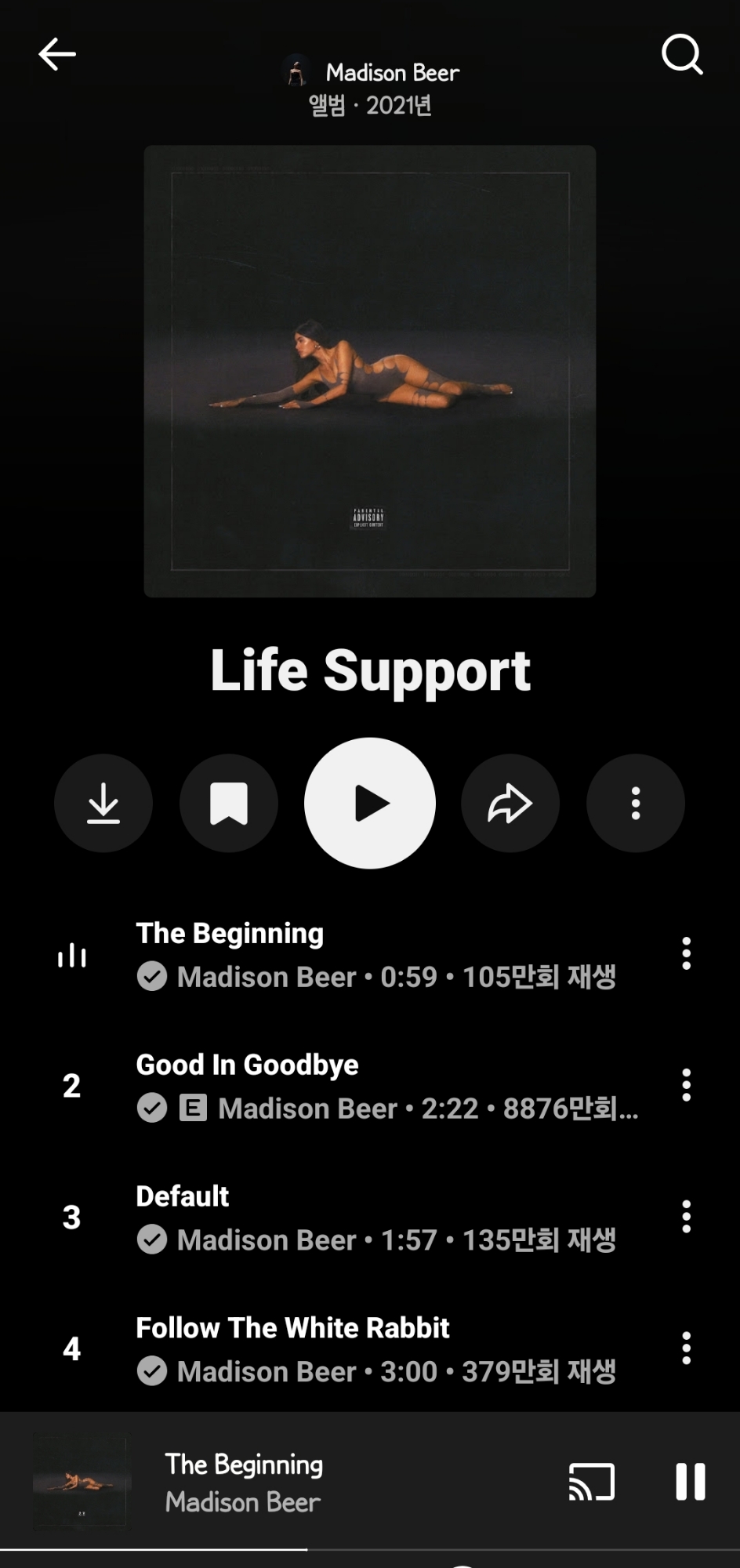Go back using the top-left arrow

57,54
